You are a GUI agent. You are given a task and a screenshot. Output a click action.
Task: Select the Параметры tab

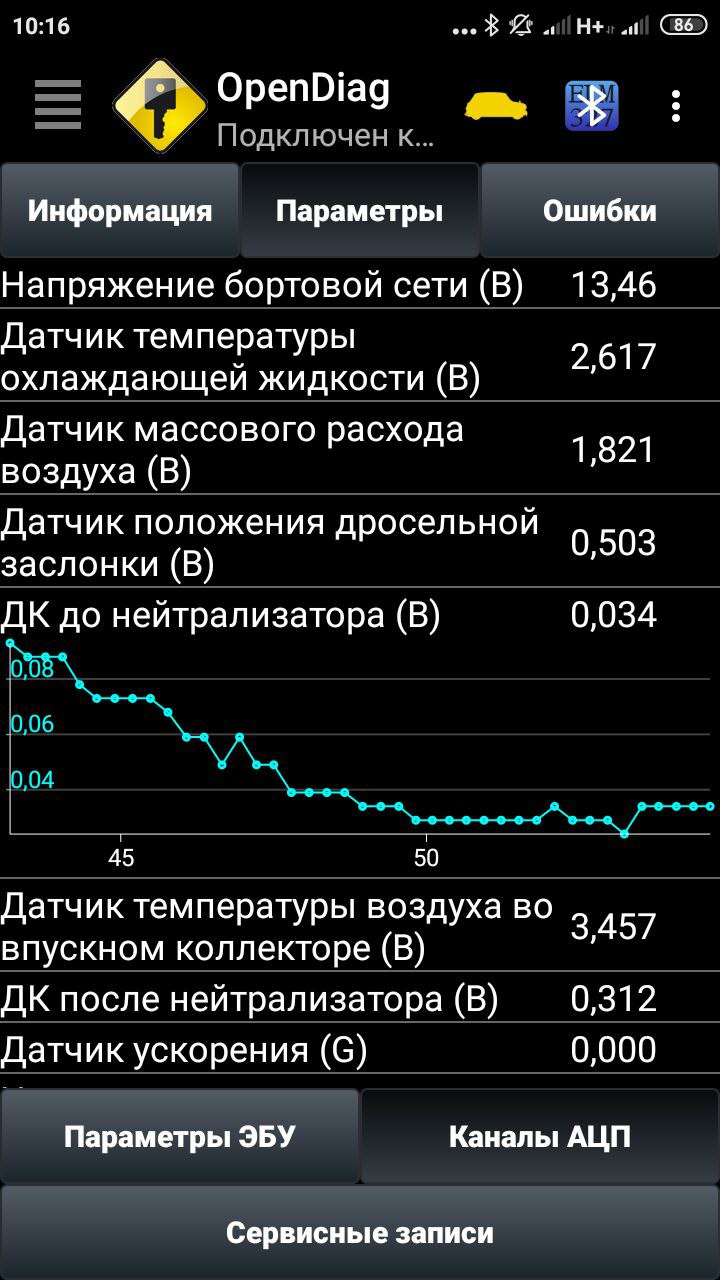[x=360, y=211]
